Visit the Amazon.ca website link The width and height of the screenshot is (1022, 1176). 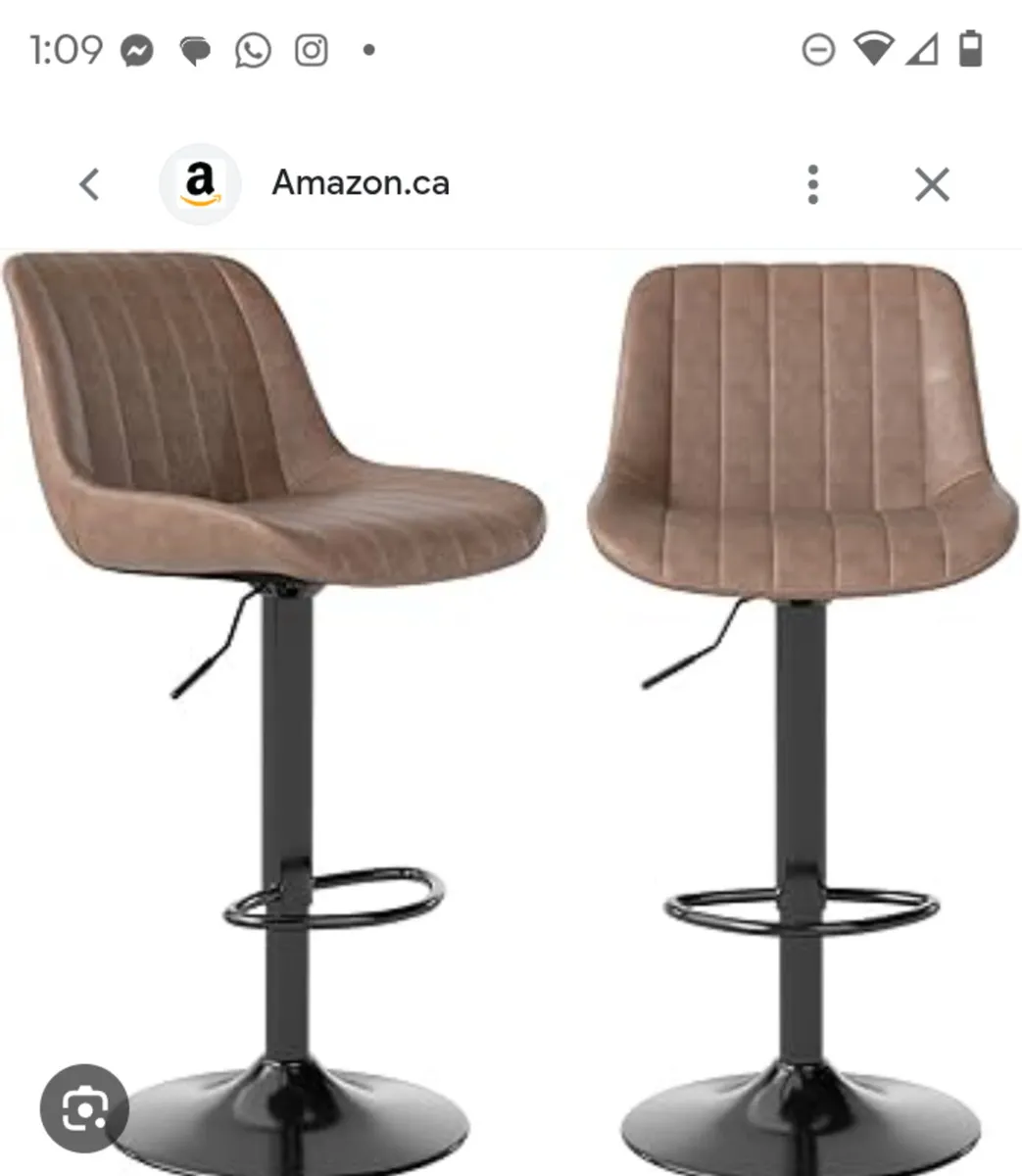tap(362, 183)
